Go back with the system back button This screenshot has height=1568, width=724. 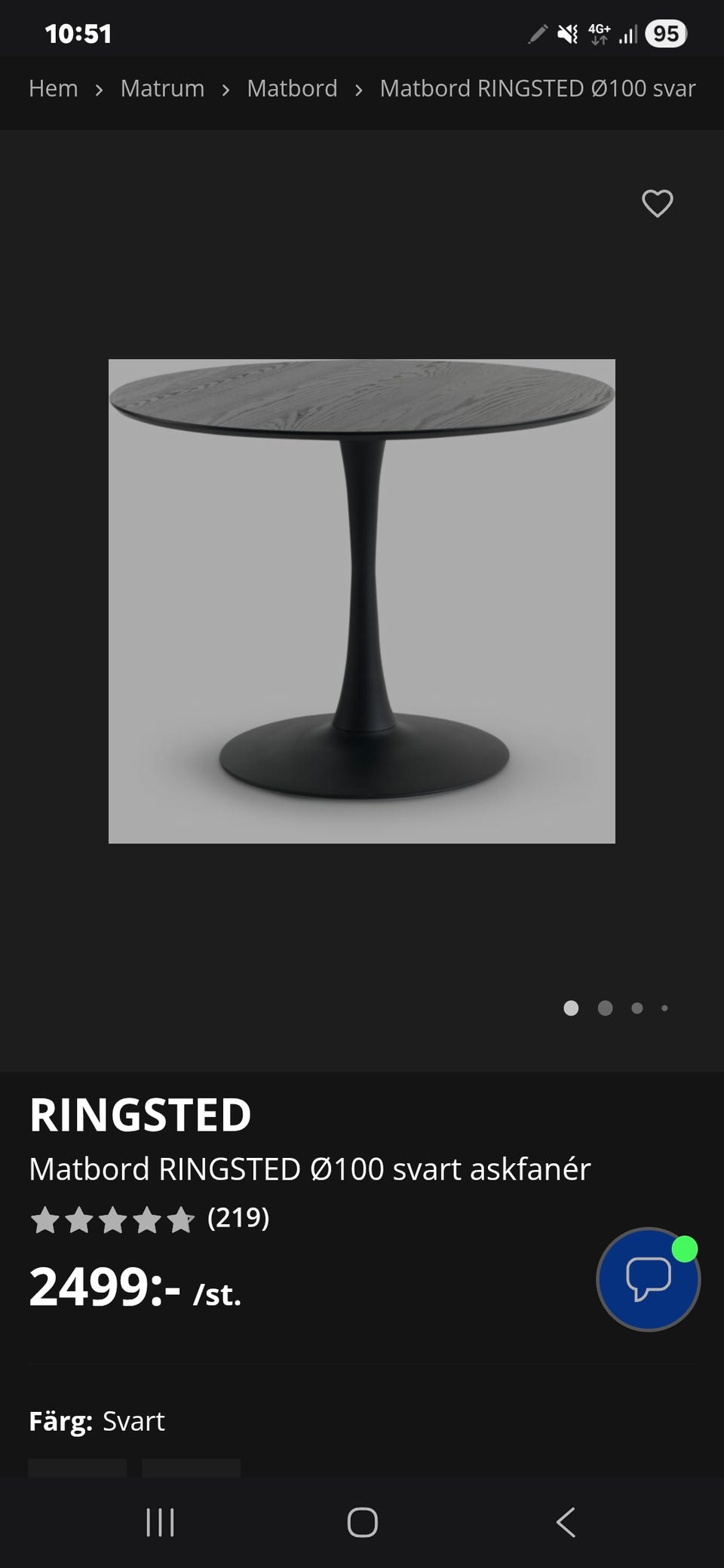point(565,1522)
